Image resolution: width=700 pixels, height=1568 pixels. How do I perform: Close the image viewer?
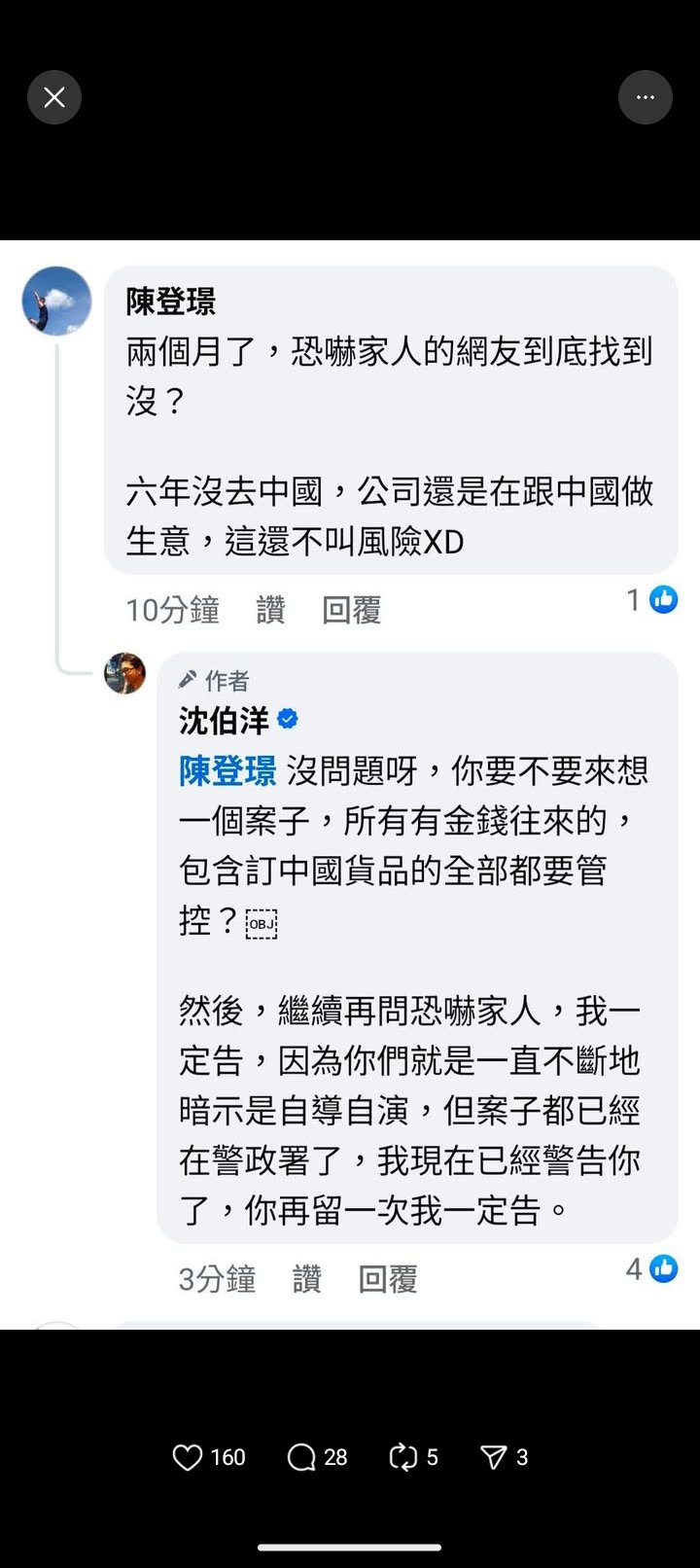click(54, 97)
